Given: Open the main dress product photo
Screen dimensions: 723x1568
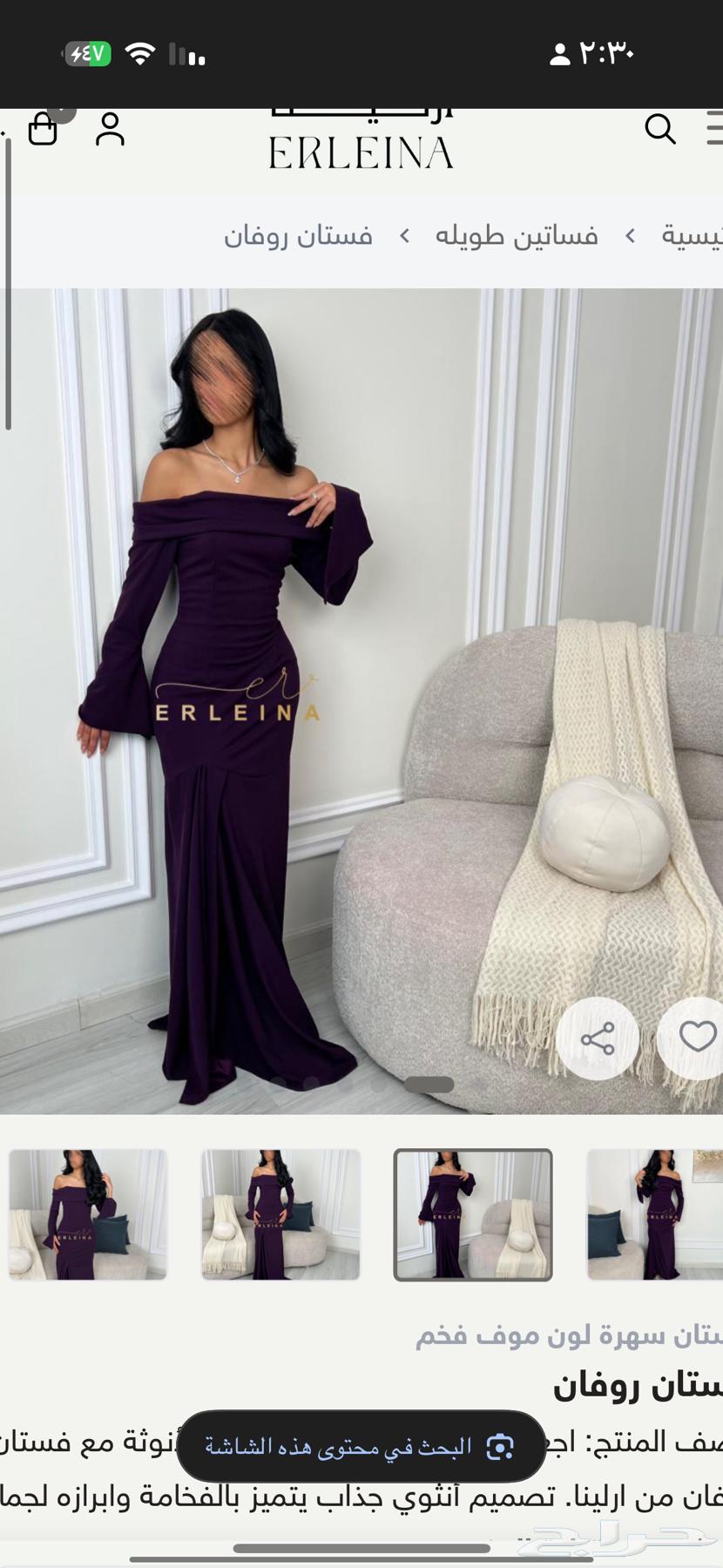Looking at the screenshot, I should (x=348, y=697).
